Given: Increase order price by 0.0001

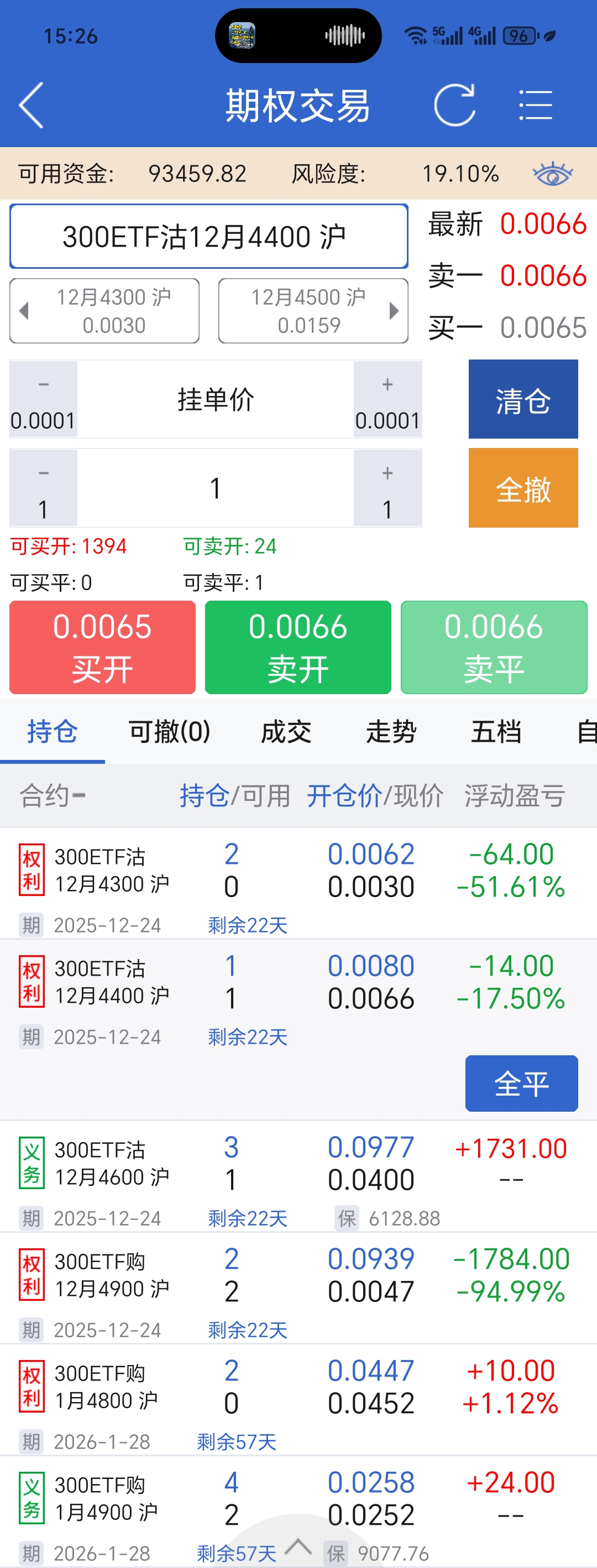Looking at the screenshot, I should coord(387,399).
